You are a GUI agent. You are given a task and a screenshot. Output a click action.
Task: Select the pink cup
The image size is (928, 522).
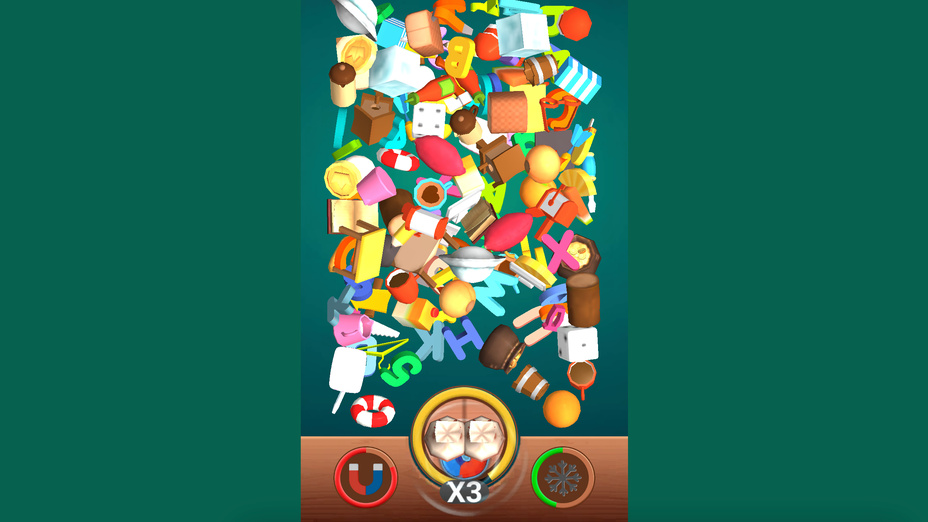[376, 186]
